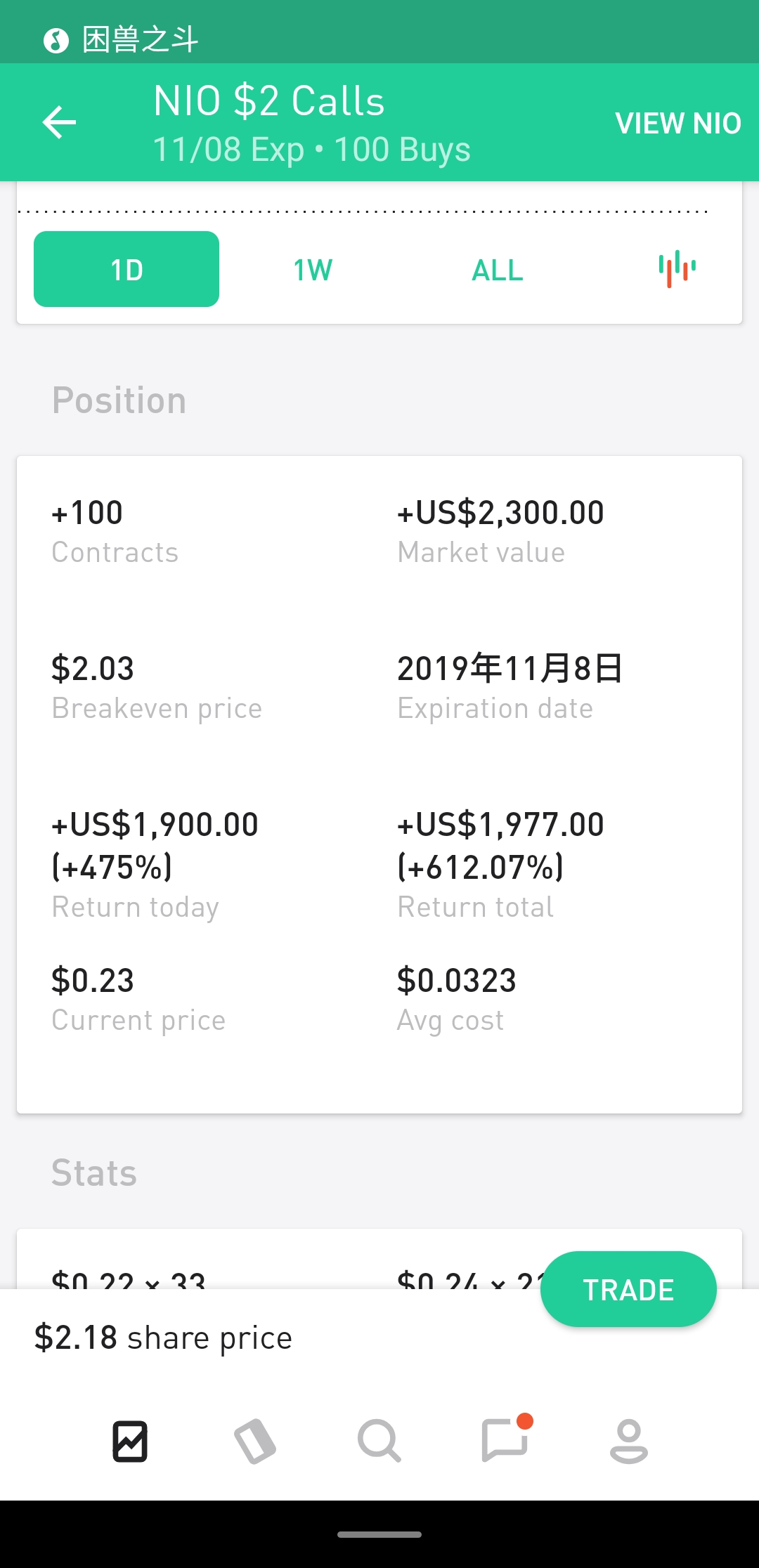Viewport: 759px width, 1568px height.
Task: Open the search tab
Action: pos(379,1442)
